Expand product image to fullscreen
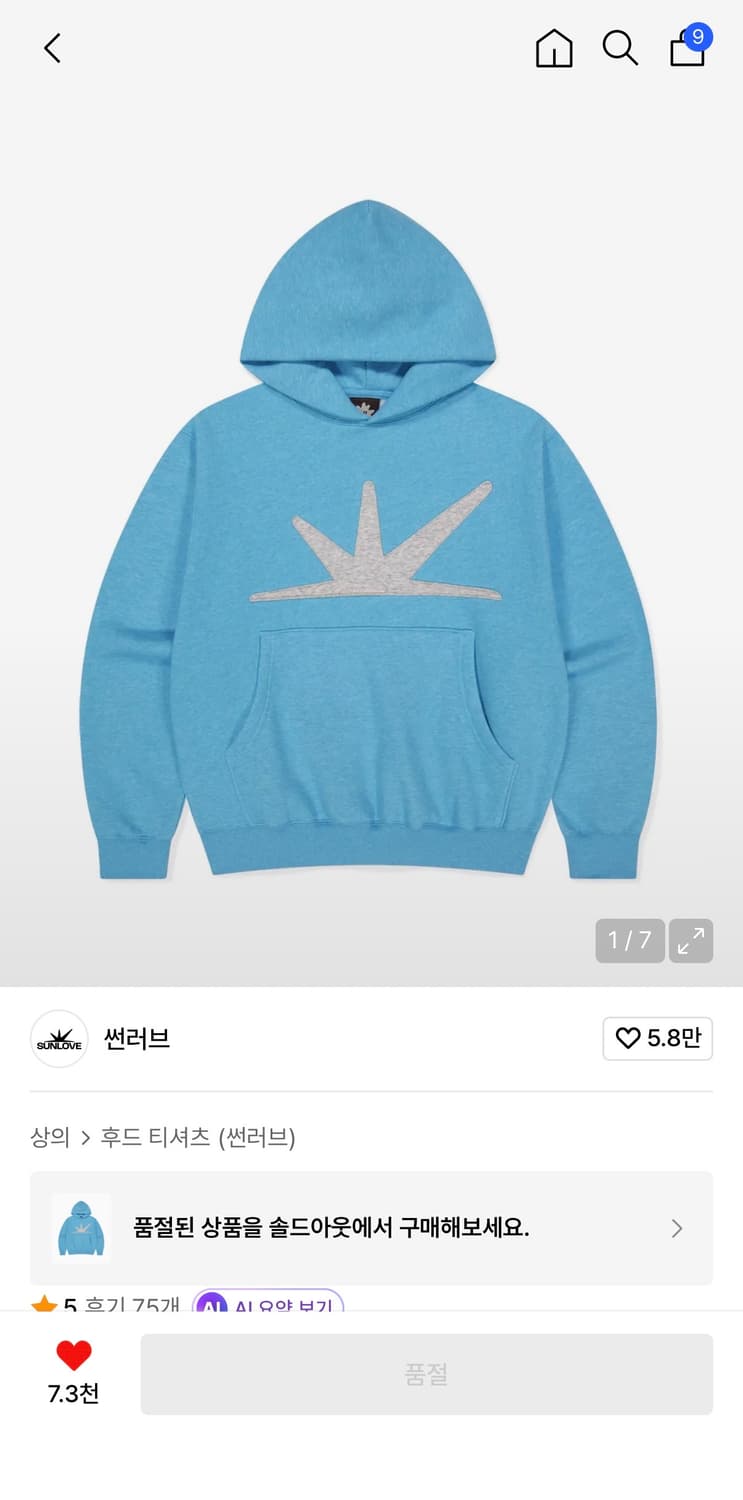 point(690,940)
